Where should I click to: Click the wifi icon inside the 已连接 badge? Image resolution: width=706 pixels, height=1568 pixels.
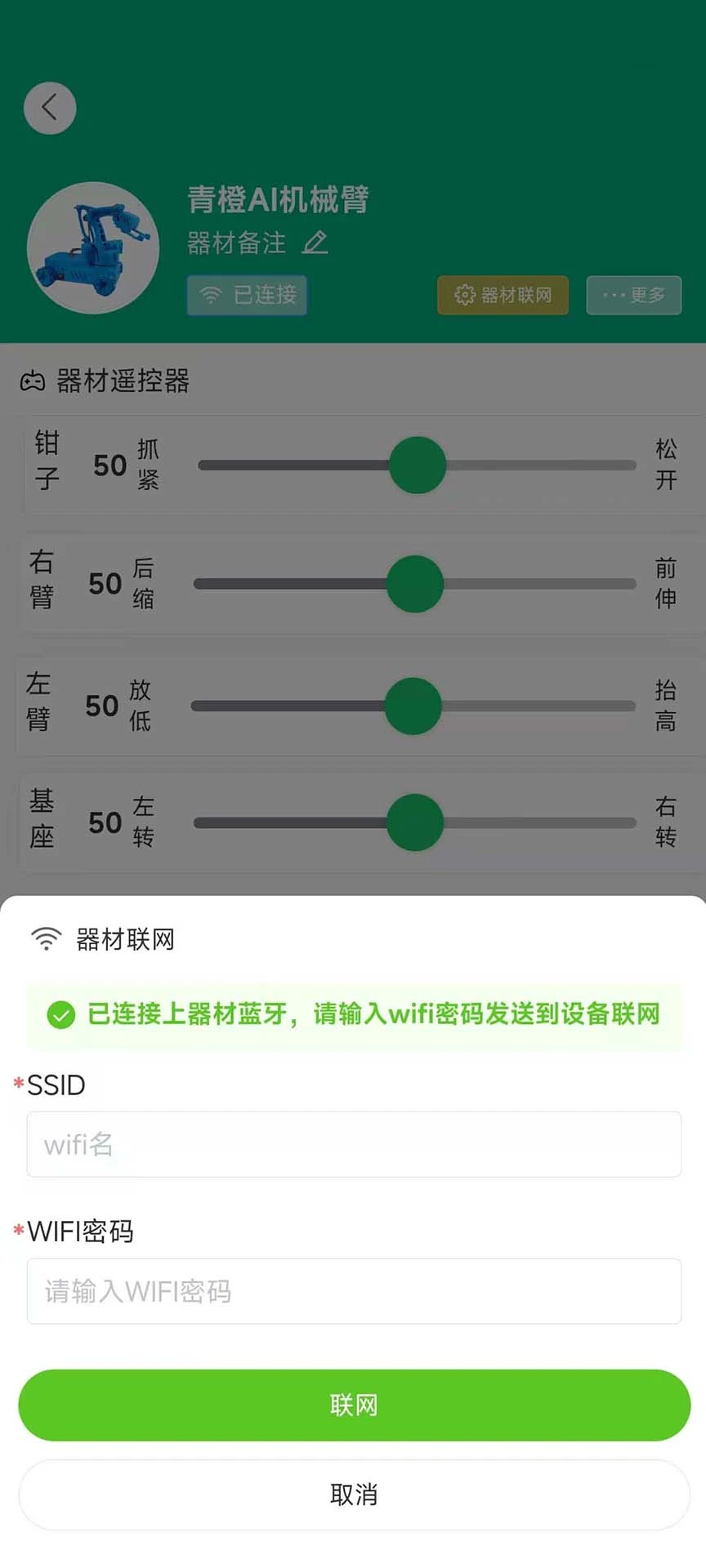tap(211, 296)
